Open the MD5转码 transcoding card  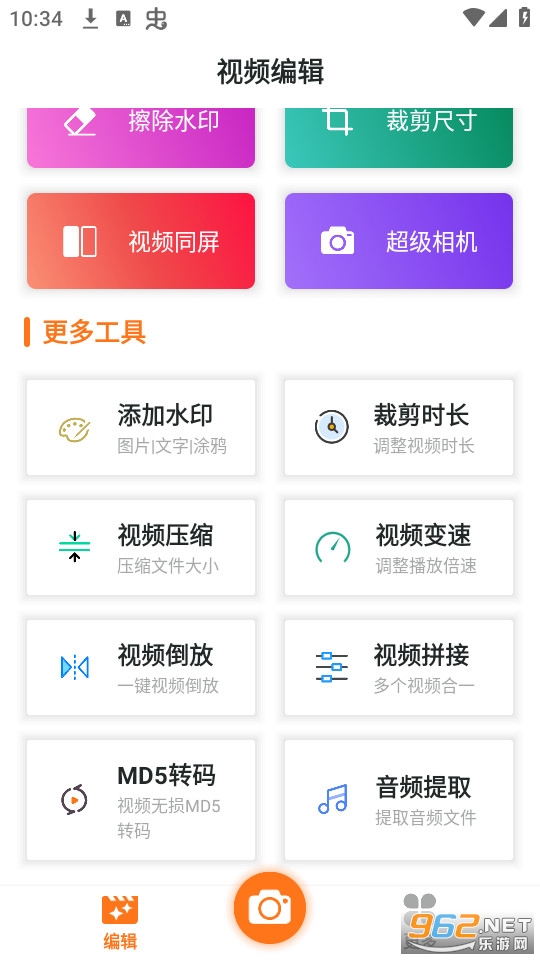(x=141, y=800)
